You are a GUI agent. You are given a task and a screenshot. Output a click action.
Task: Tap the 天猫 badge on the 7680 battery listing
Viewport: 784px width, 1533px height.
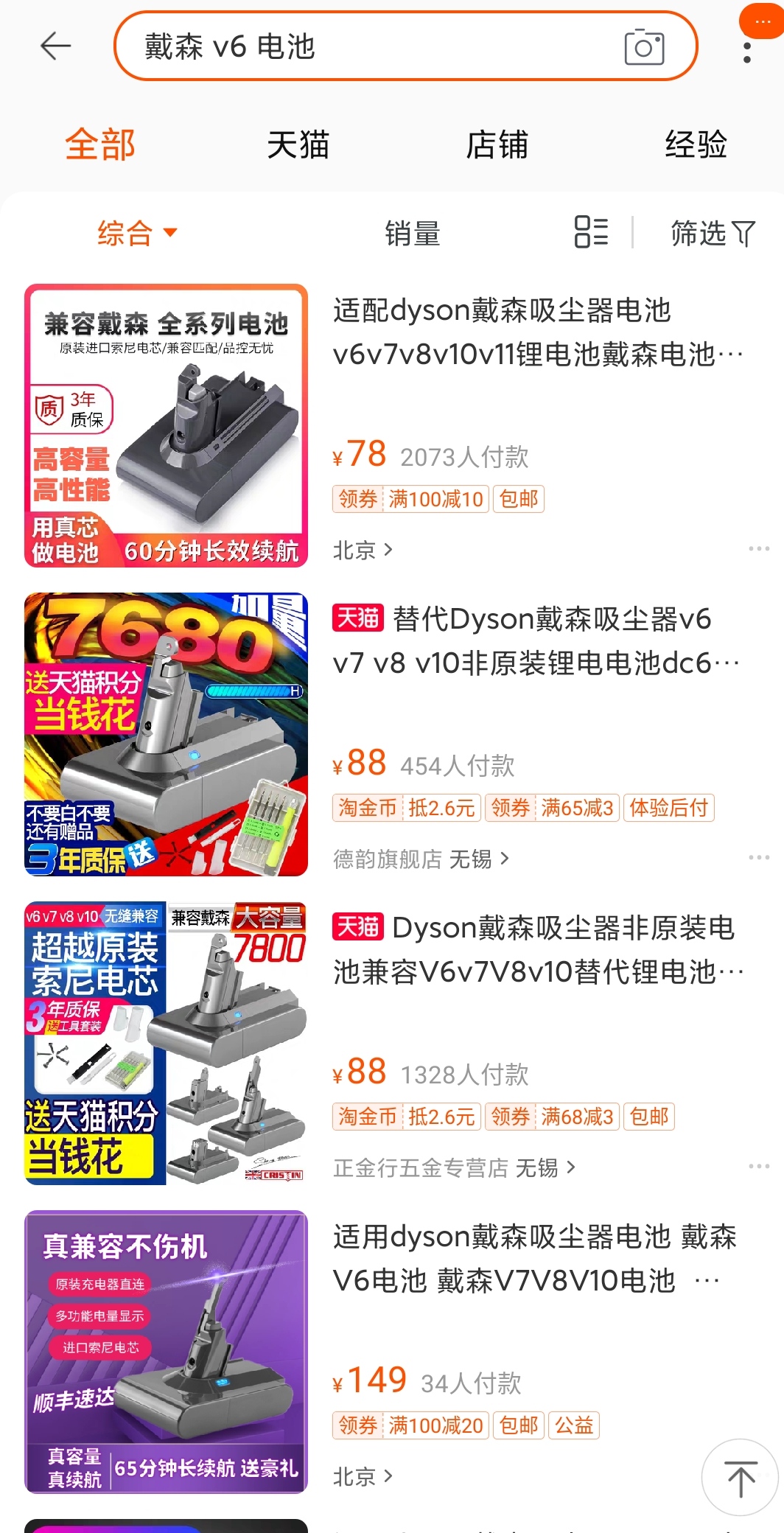point(358,620)
